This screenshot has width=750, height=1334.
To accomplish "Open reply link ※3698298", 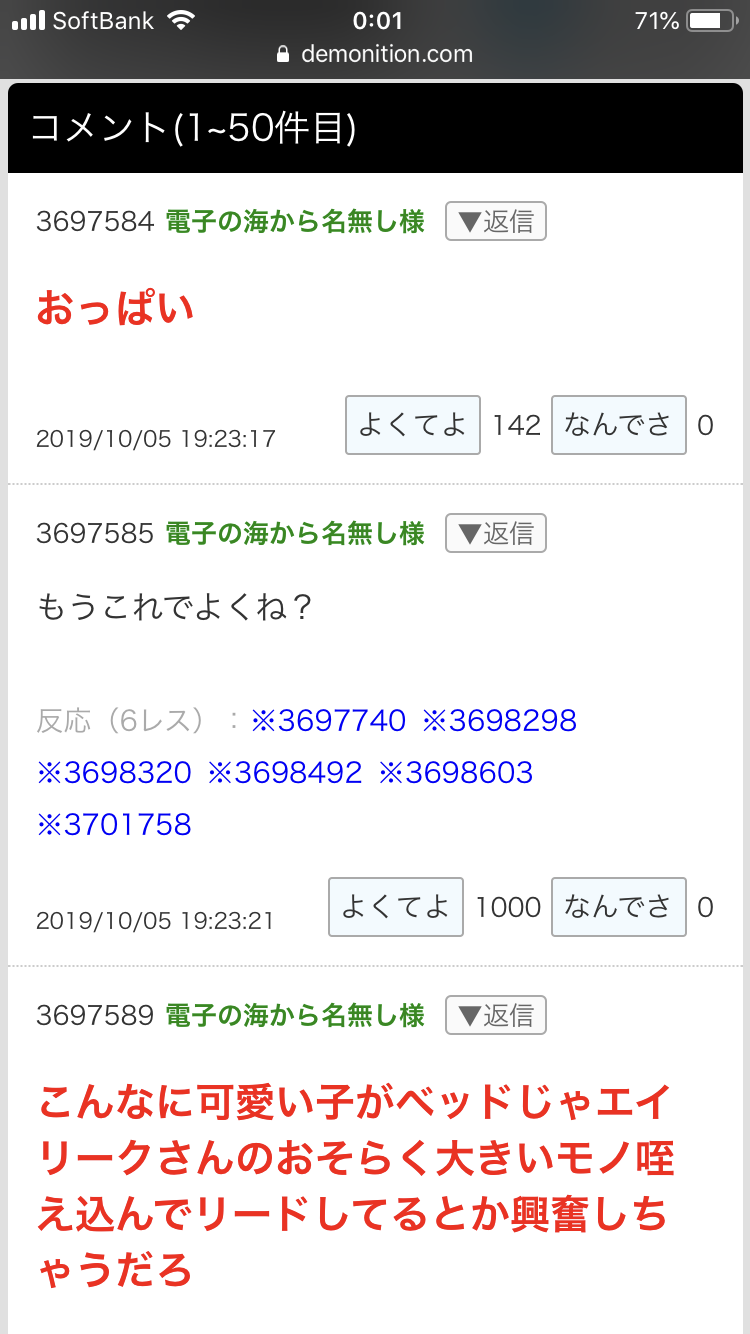I will 499,721.
